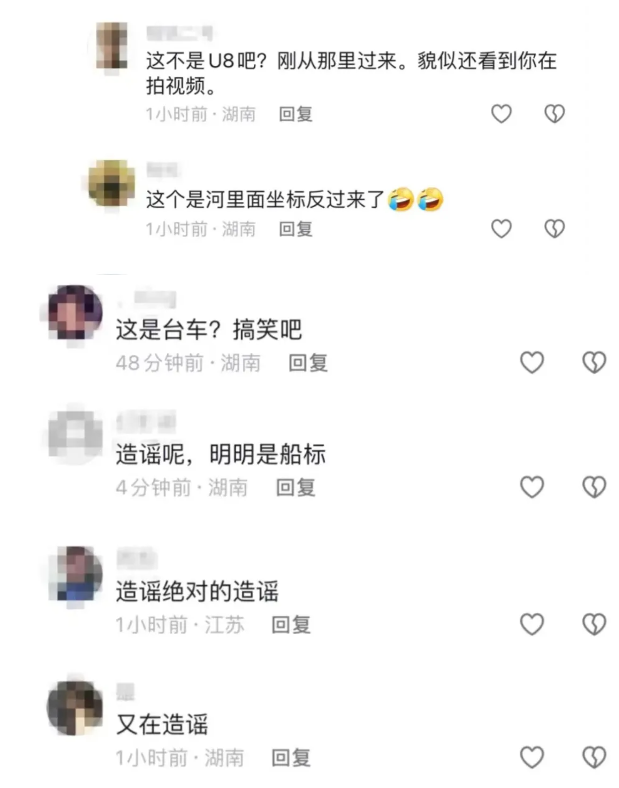Like the comment '造谣呢,明明是船标'

[x=532, y=487]
